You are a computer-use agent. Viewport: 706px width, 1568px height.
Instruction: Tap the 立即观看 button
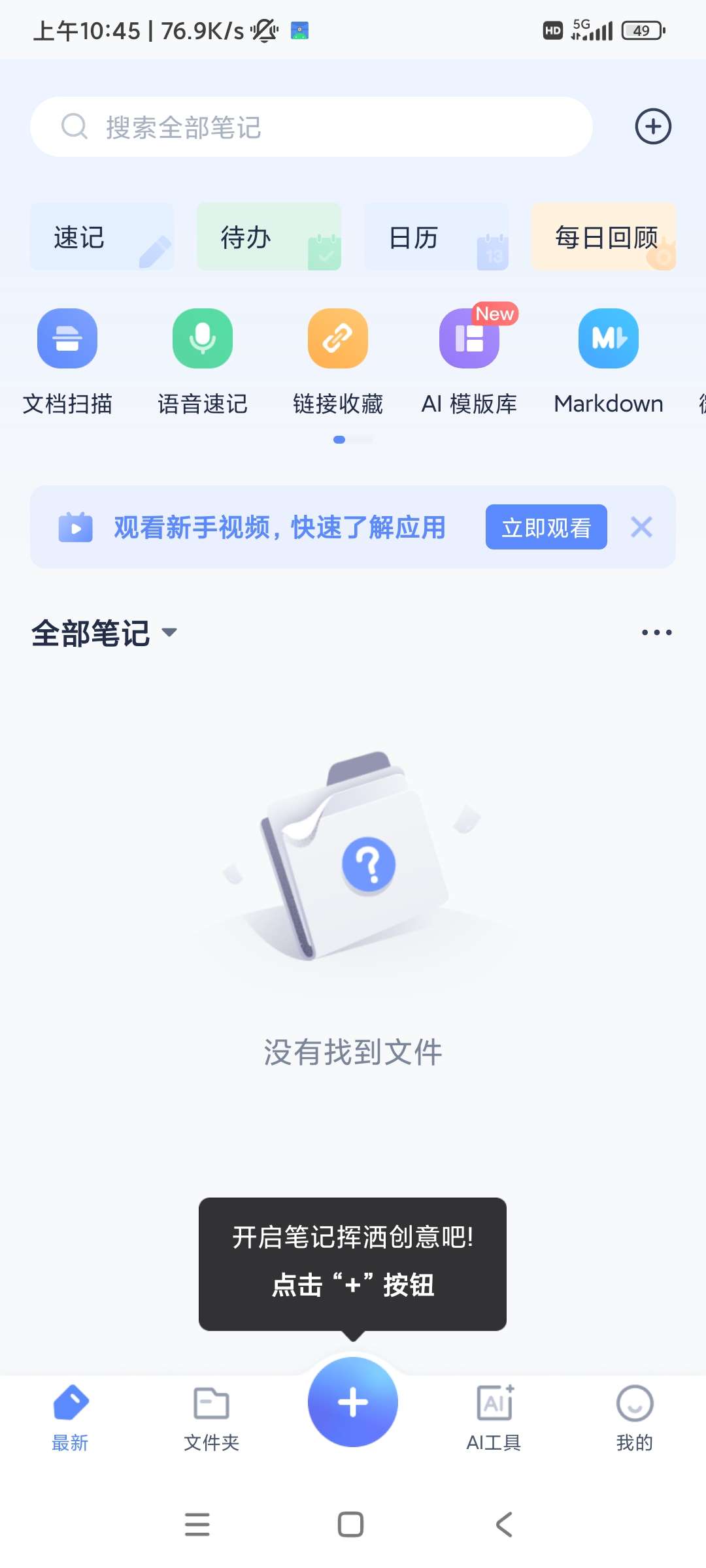click(x=546, y=527)
